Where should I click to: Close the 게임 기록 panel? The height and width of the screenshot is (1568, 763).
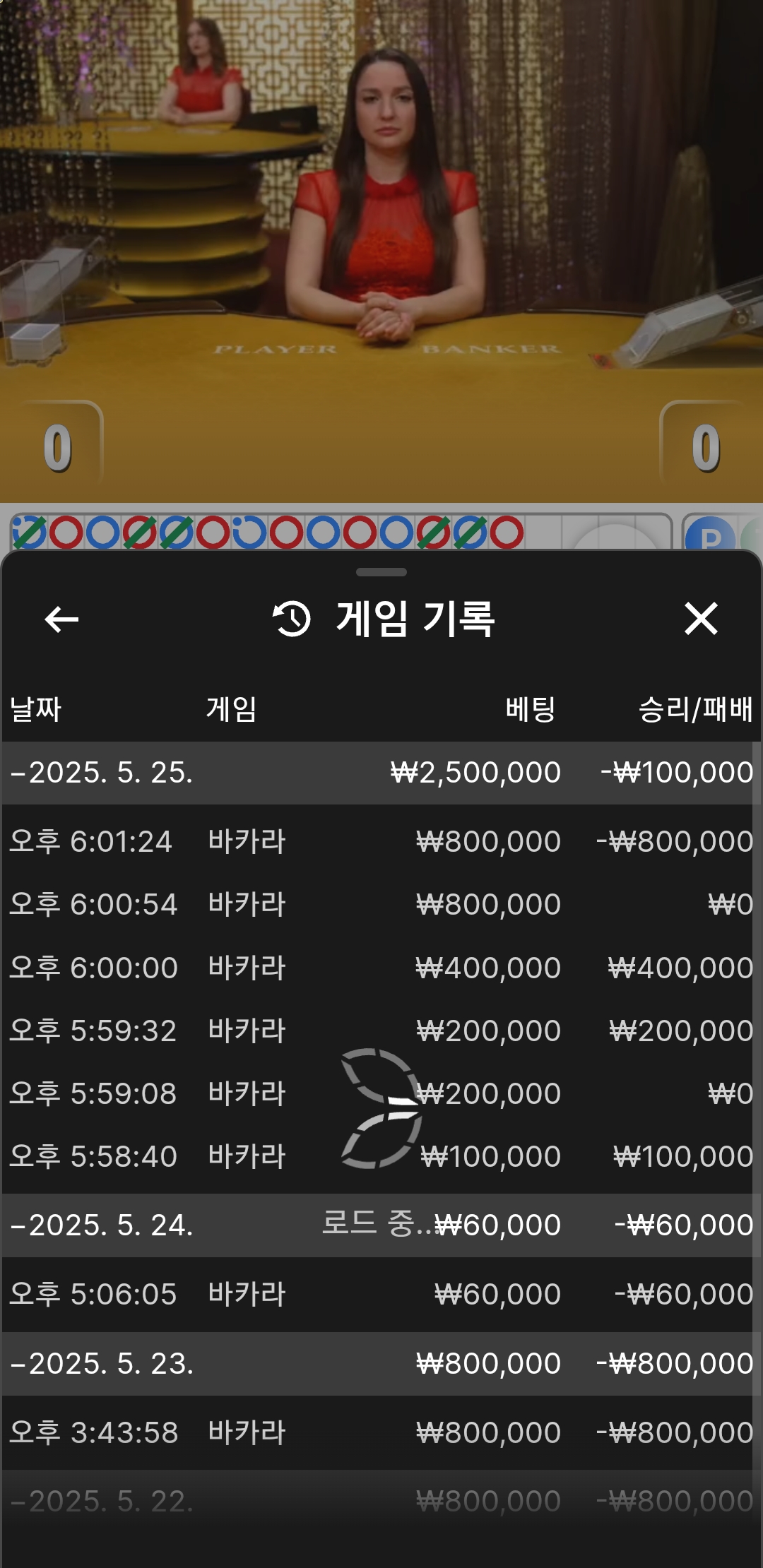701,619
